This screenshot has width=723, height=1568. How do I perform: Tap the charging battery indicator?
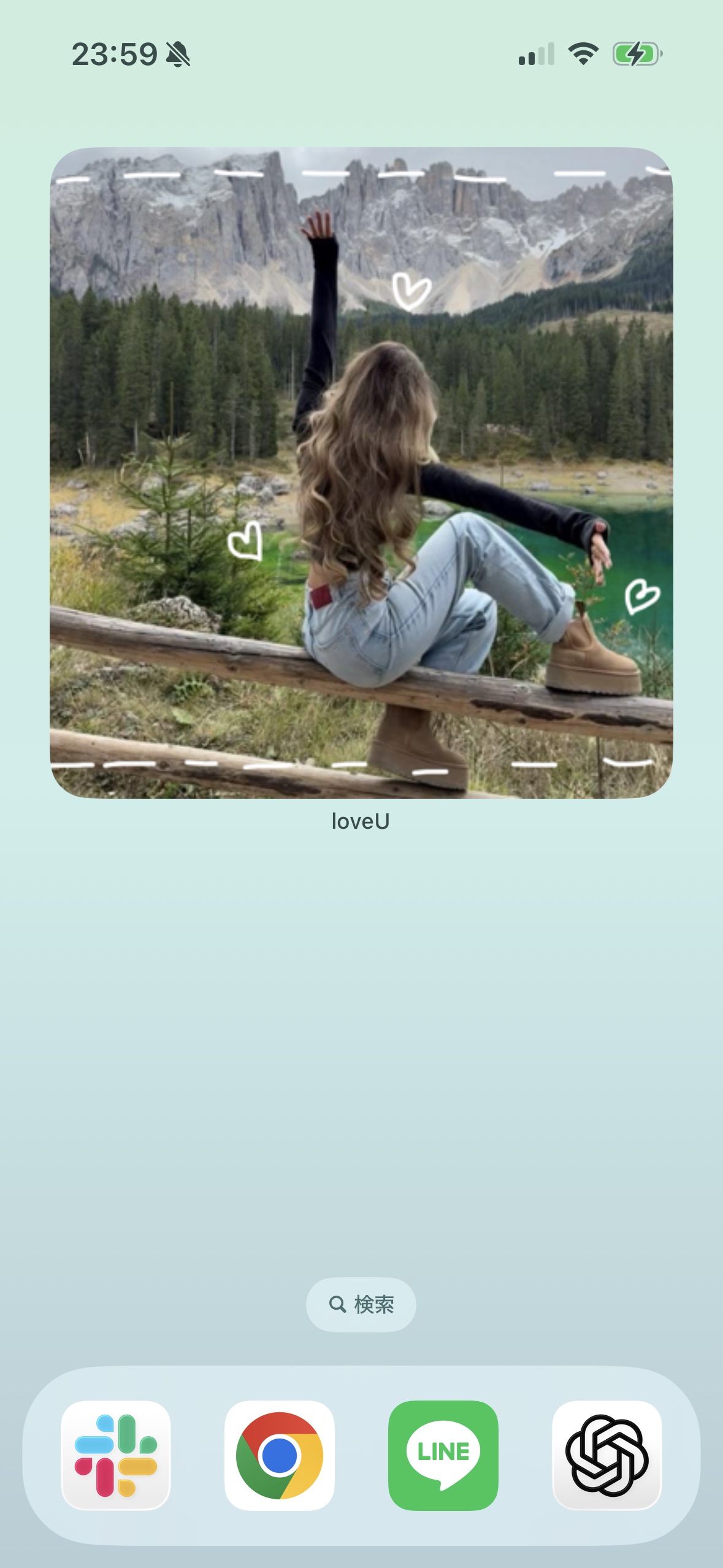[635, 55]
